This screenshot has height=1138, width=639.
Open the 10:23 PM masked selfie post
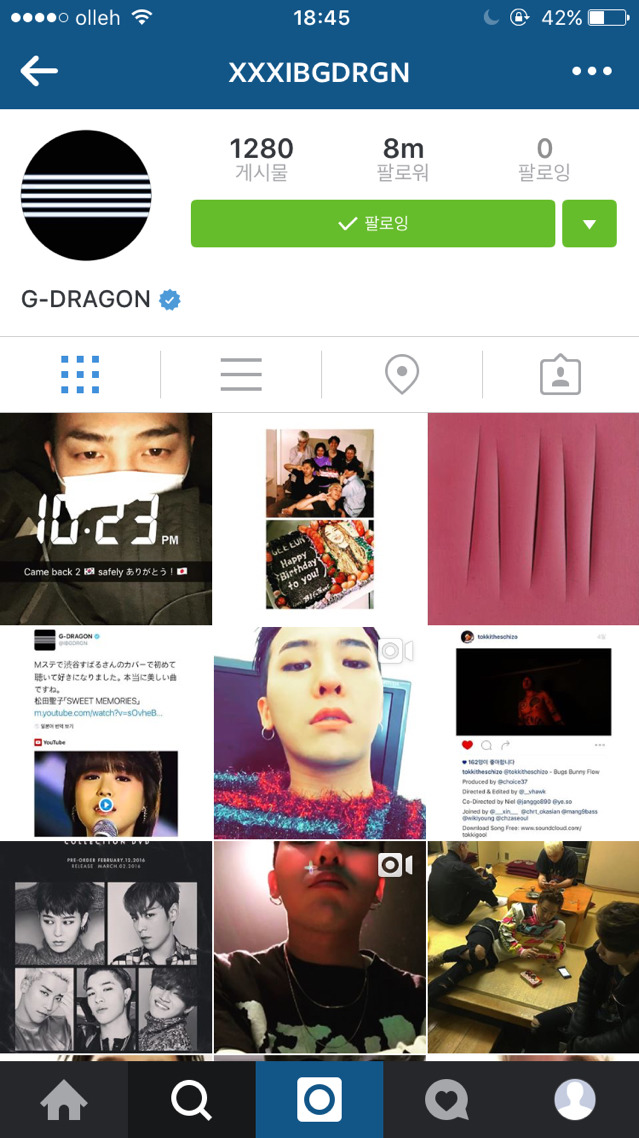106,519
